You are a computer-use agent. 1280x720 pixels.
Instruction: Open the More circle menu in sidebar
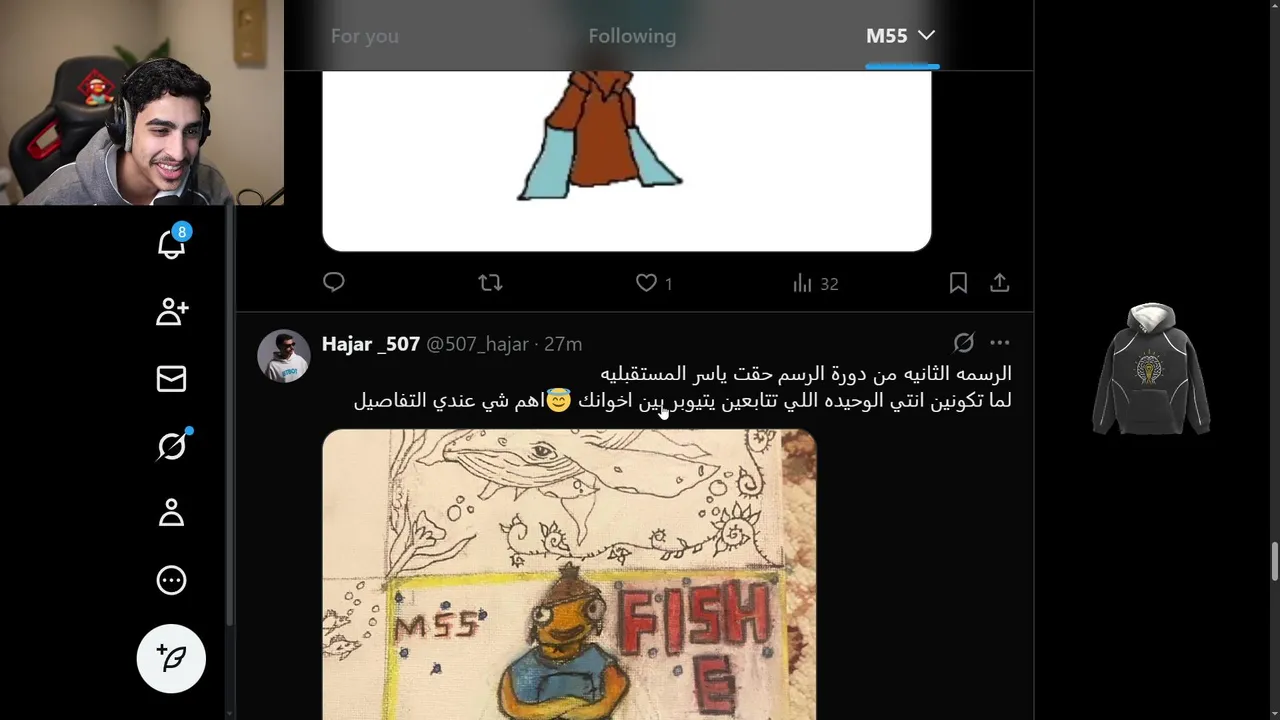pyautogui.click(x=171, y=580)
